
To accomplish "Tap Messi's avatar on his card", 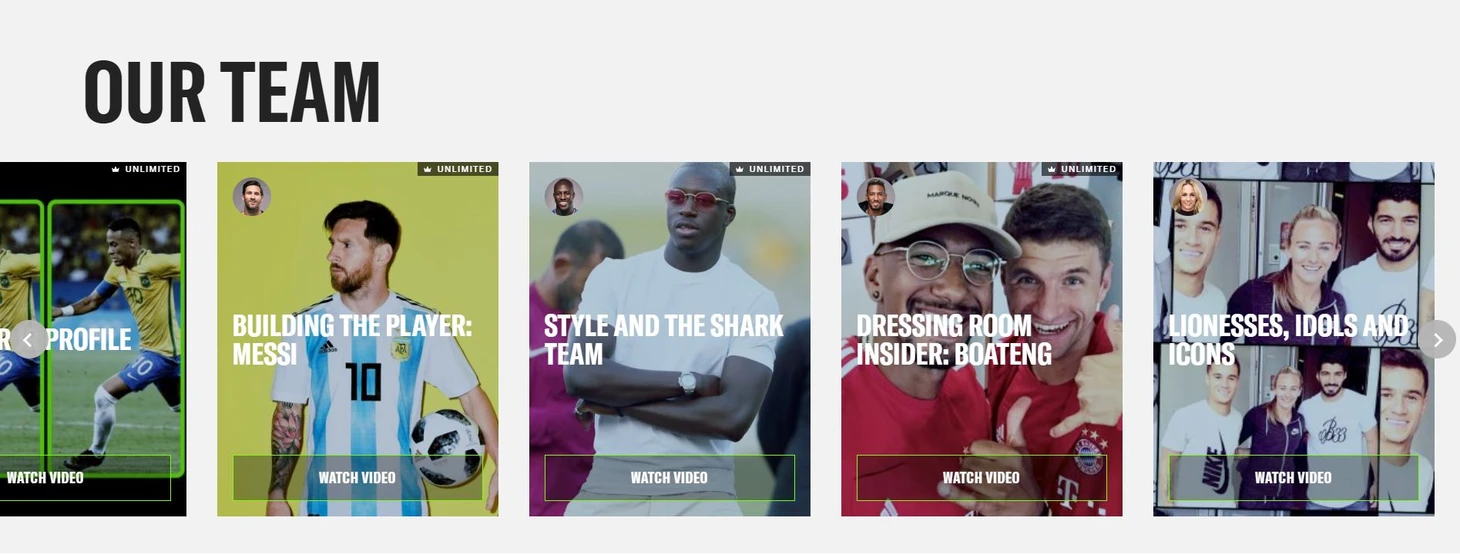I will point(252,197).
